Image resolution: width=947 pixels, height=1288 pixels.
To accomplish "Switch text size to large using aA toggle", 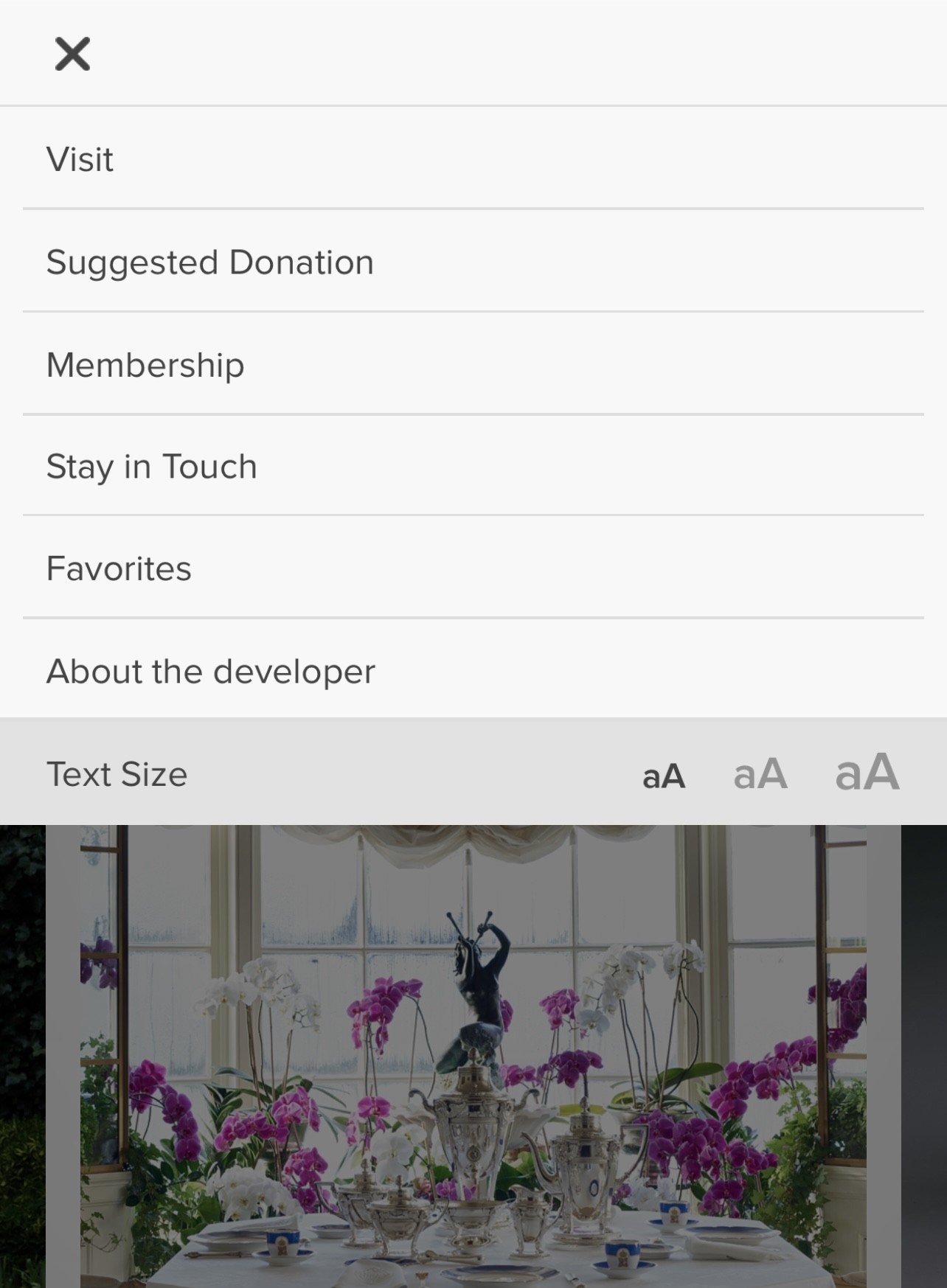I will (x=870, y=773).
